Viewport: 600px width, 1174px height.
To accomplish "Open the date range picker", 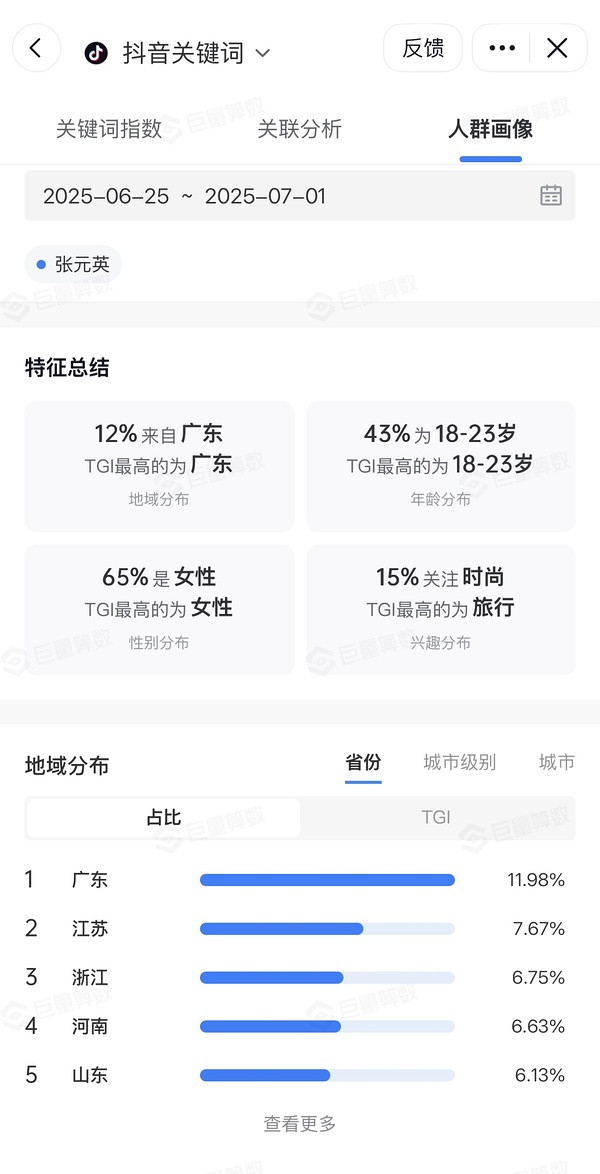I will pyautogui.click(x=300, y=196).
